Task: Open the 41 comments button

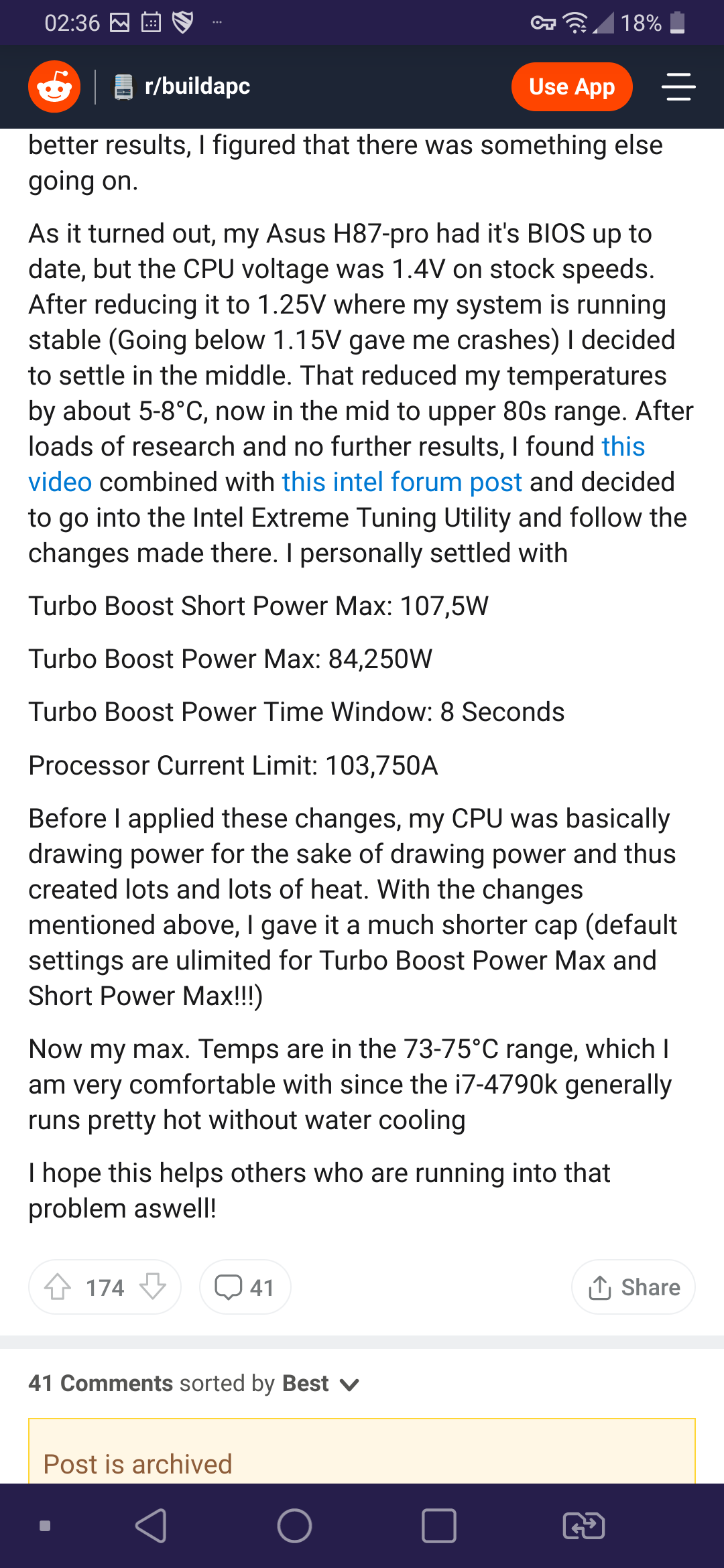Action: coord(245,1287)
